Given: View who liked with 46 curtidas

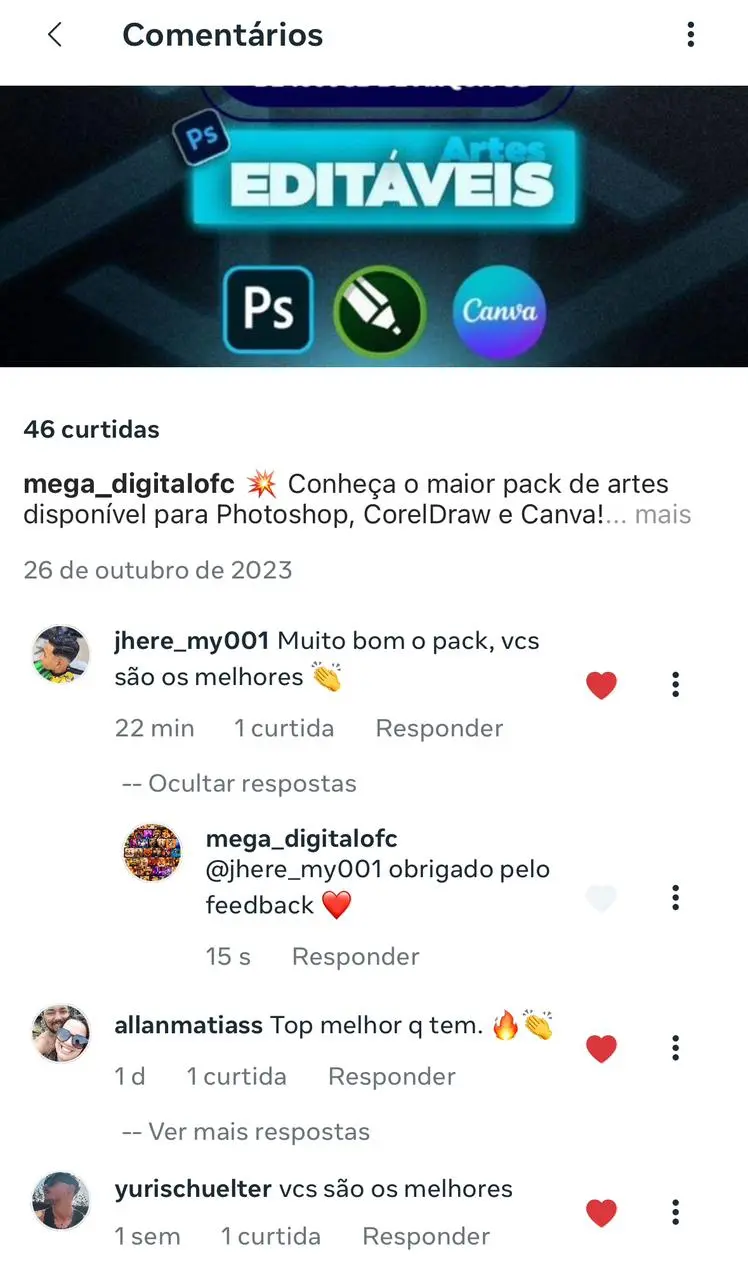Looking at the screenshot, I should [x=91, y=429].
